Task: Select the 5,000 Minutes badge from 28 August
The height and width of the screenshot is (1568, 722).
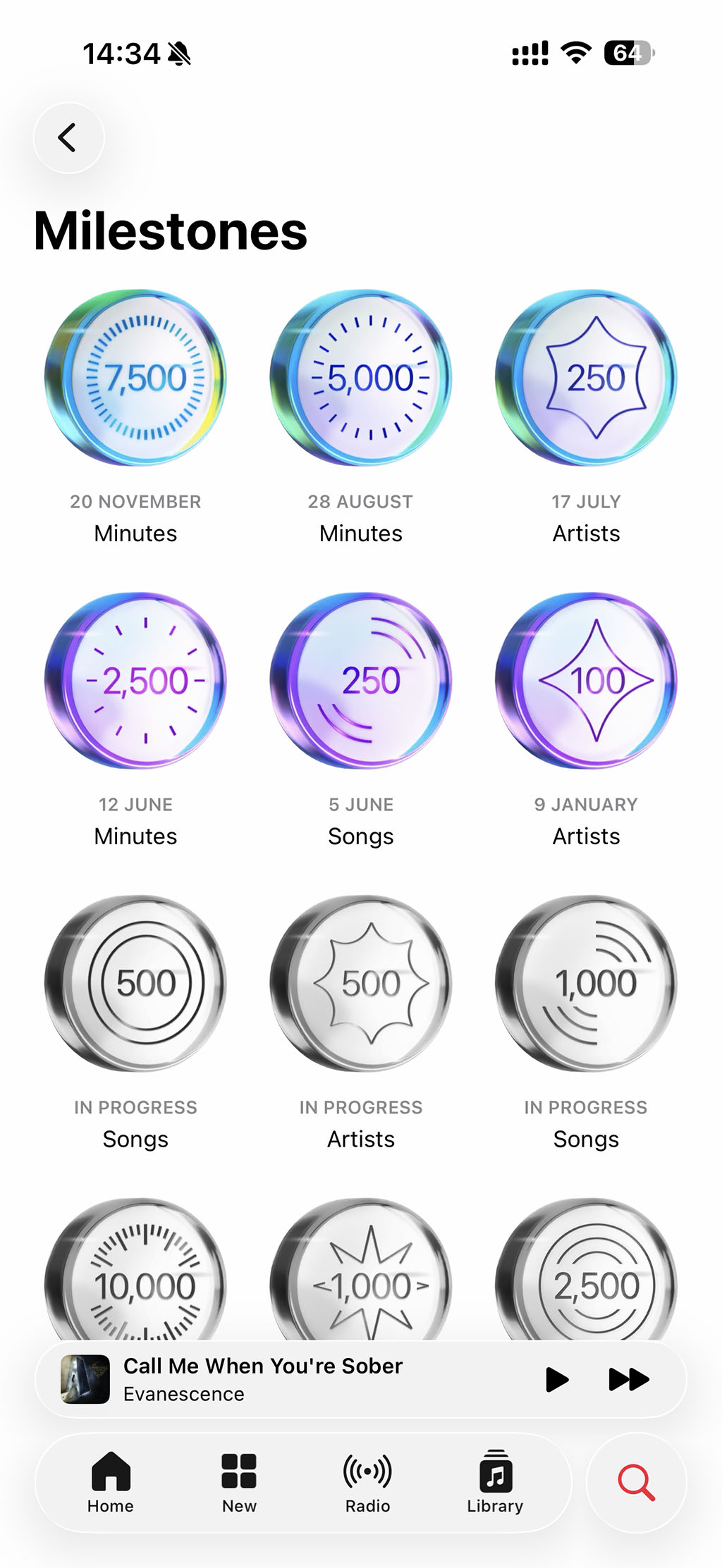Action: pyautogui.click(x=360, y=378)
